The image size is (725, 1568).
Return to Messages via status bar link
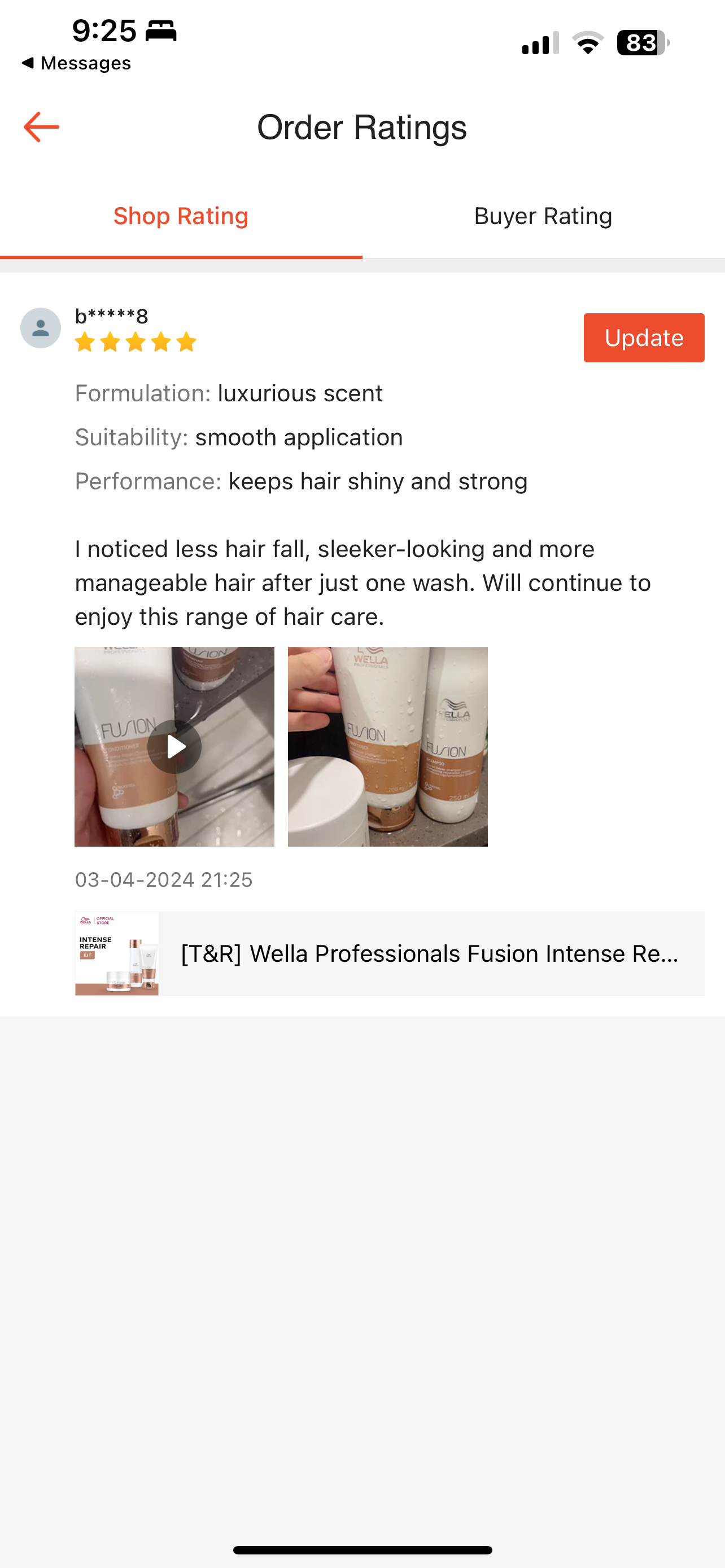[76, 63]
